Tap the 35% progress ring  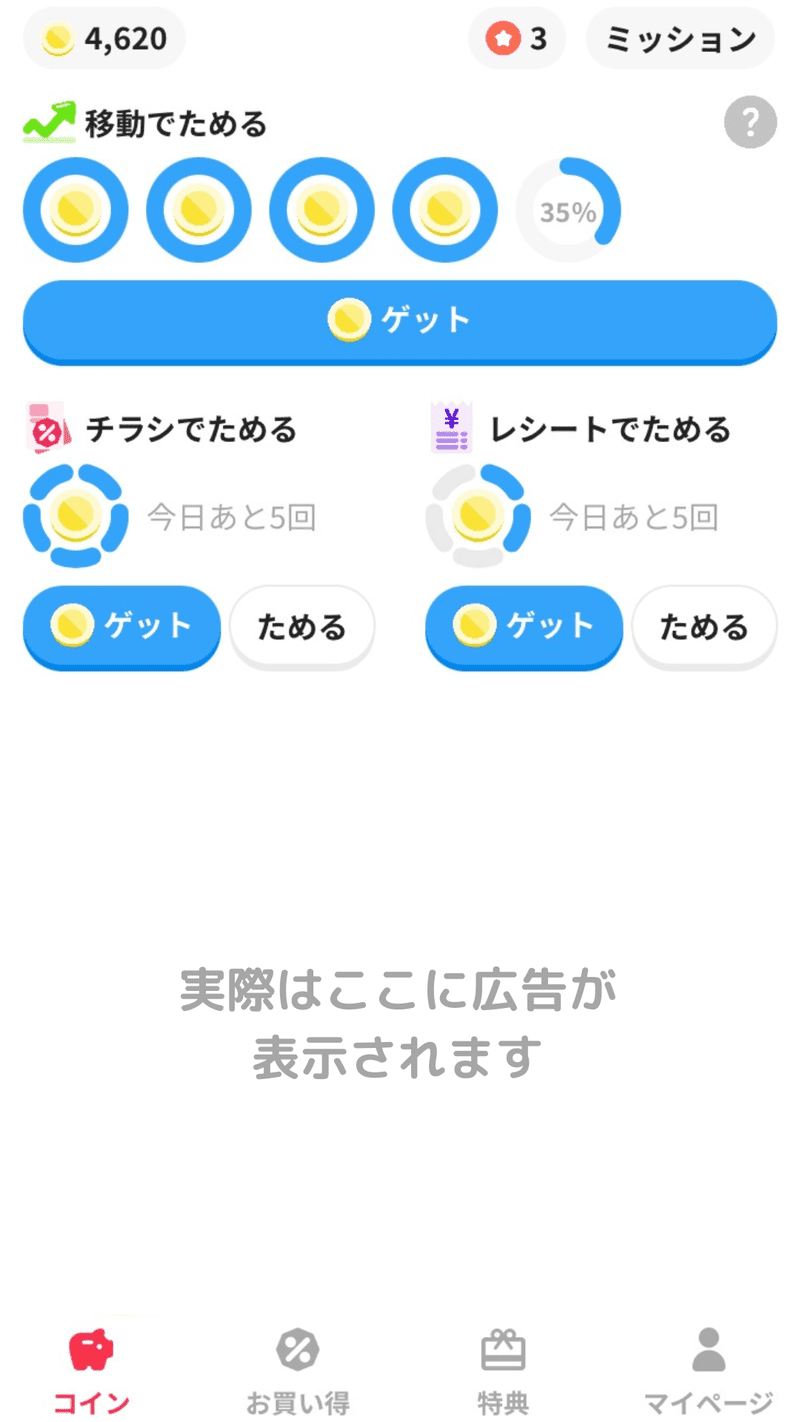tap(567, 211)
